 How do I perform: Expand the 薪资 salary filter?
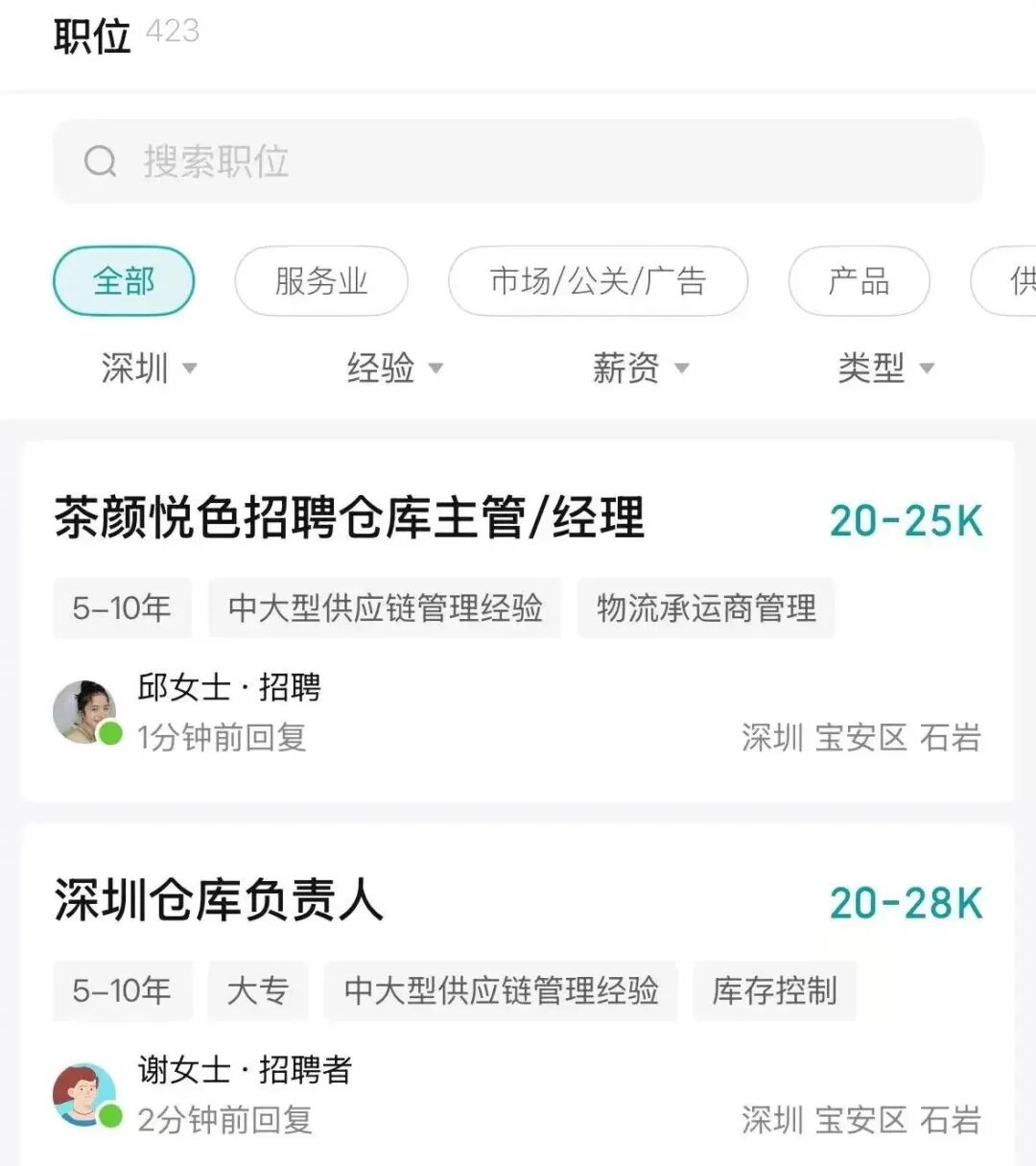[640, 368]
